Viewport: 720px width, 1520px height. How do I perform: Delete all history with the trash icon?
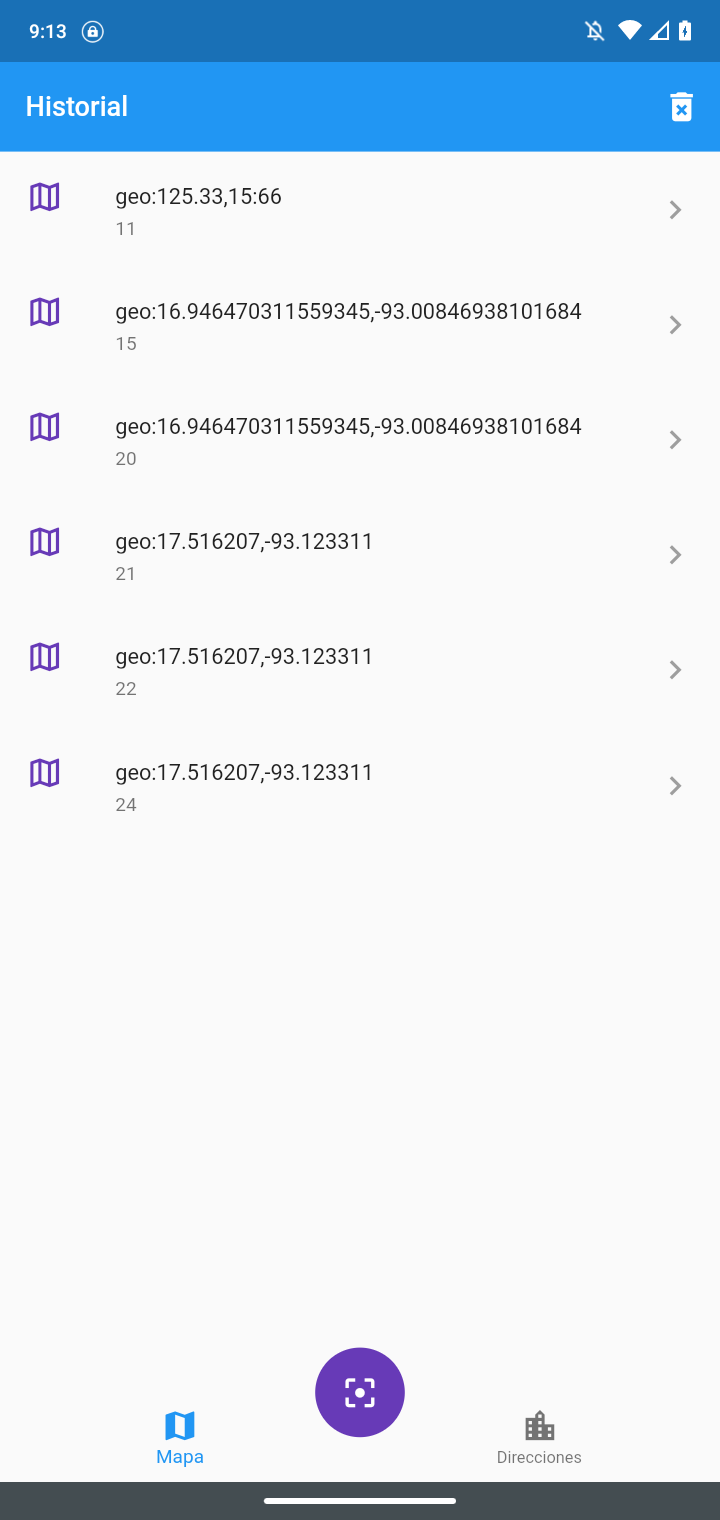pos(681,107)
